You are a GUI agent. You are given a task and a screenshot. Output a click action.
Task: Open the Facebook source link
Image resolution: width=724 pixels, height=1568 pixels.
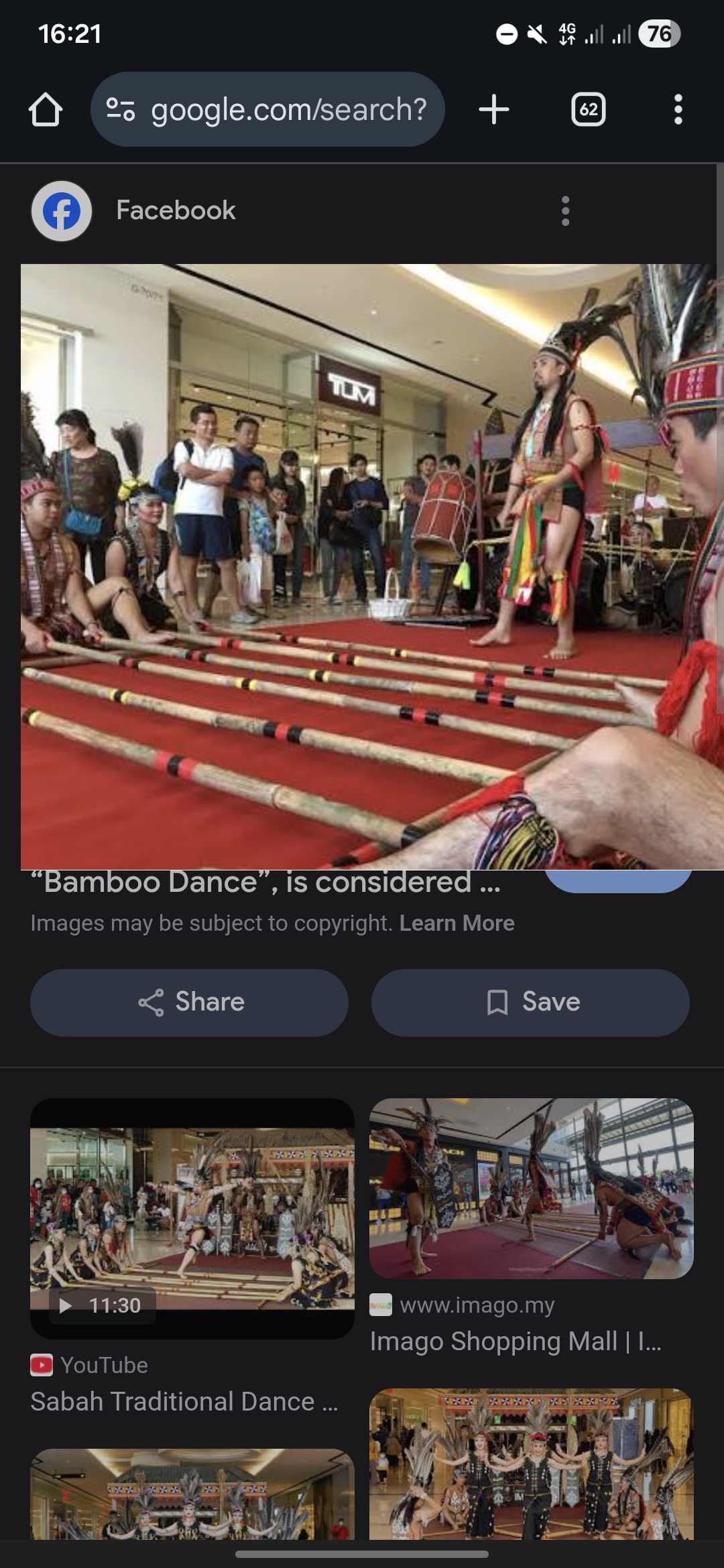[x=176, y=210]
